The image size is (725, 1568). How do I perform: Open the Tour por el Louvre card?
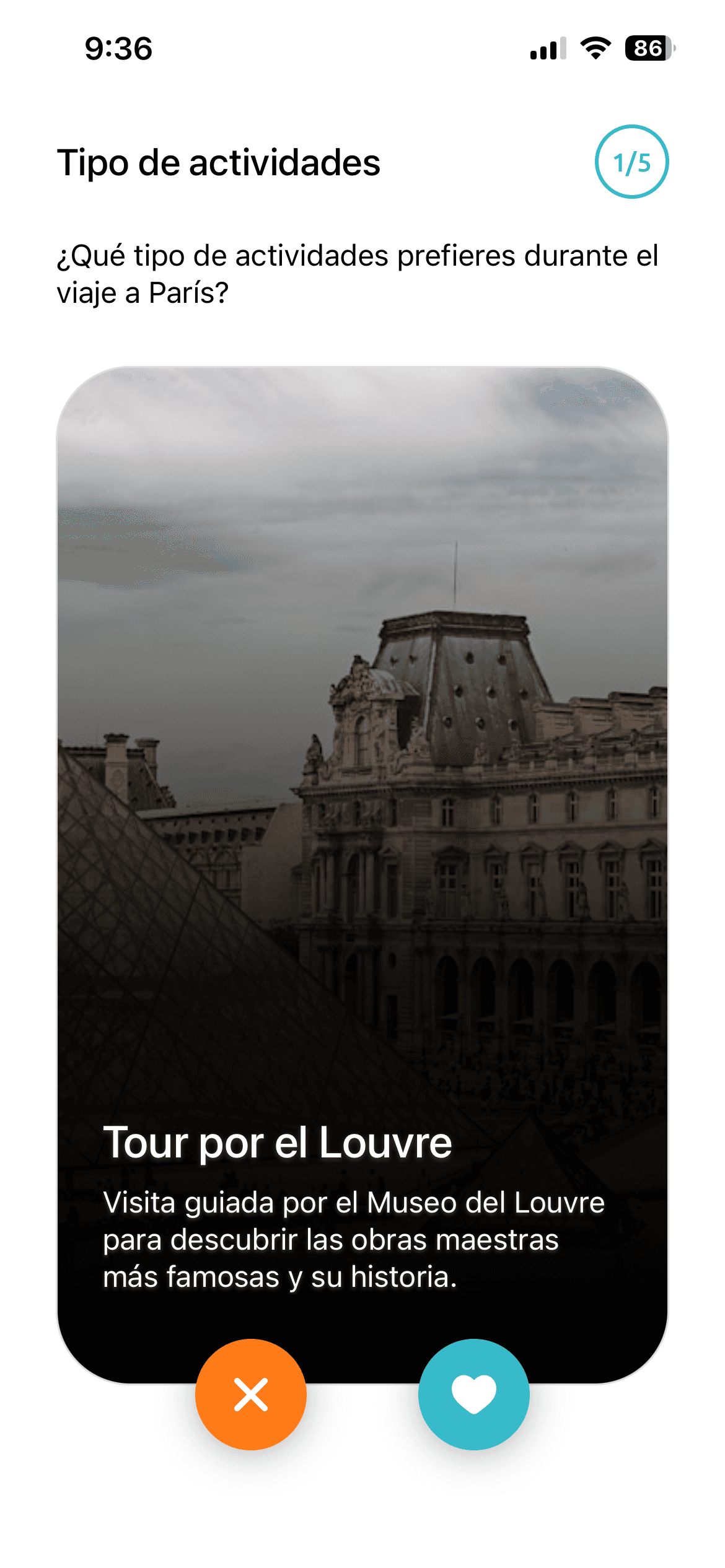click(362, 867)
